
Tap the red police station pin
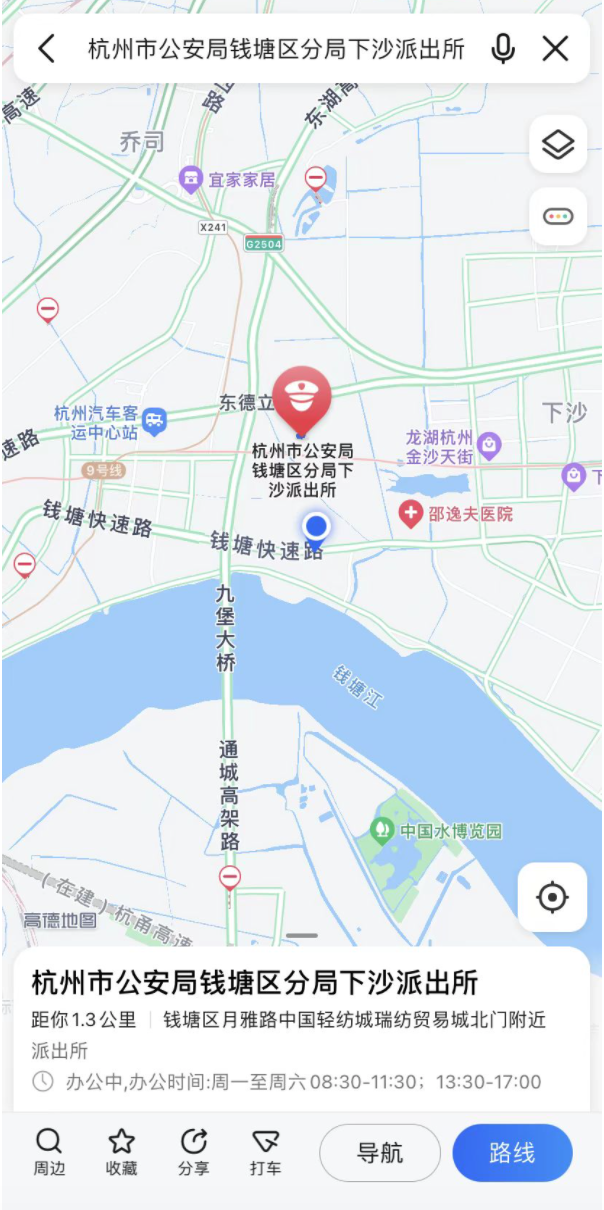[x=302, y=399]
